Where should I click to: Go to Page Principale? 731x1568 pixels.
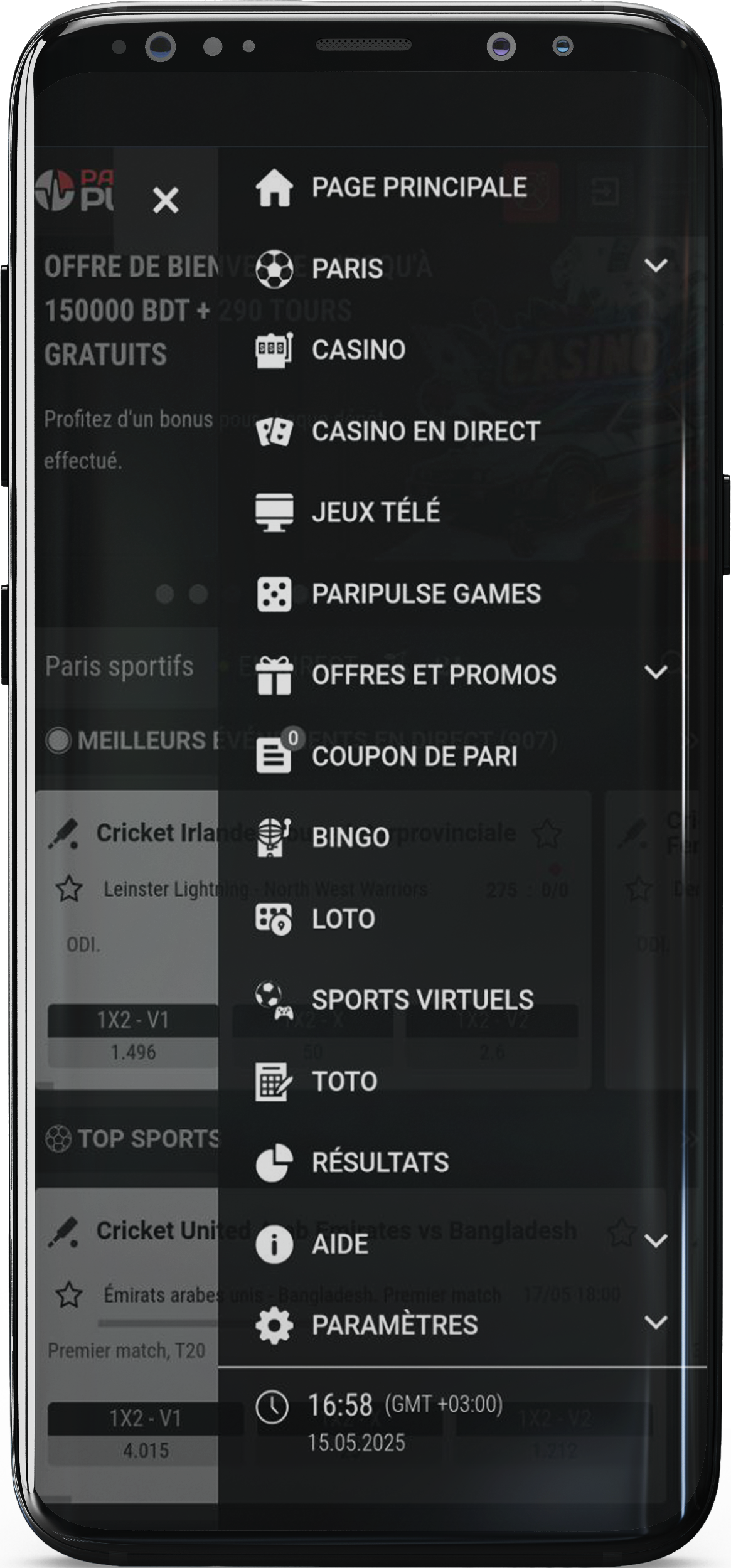(462, 187)
